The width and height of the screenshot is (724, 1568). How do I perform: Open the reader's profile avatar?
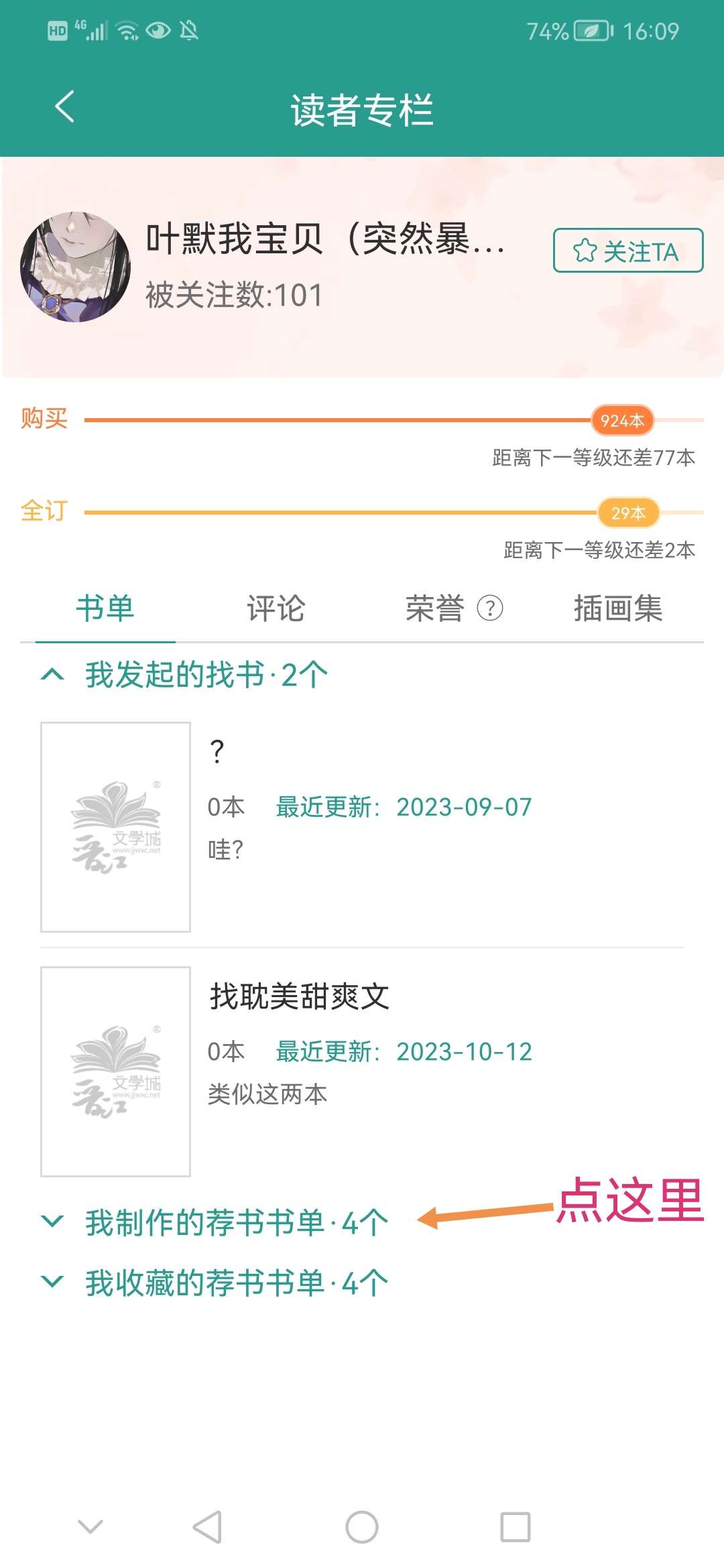[x=76, y=267]
